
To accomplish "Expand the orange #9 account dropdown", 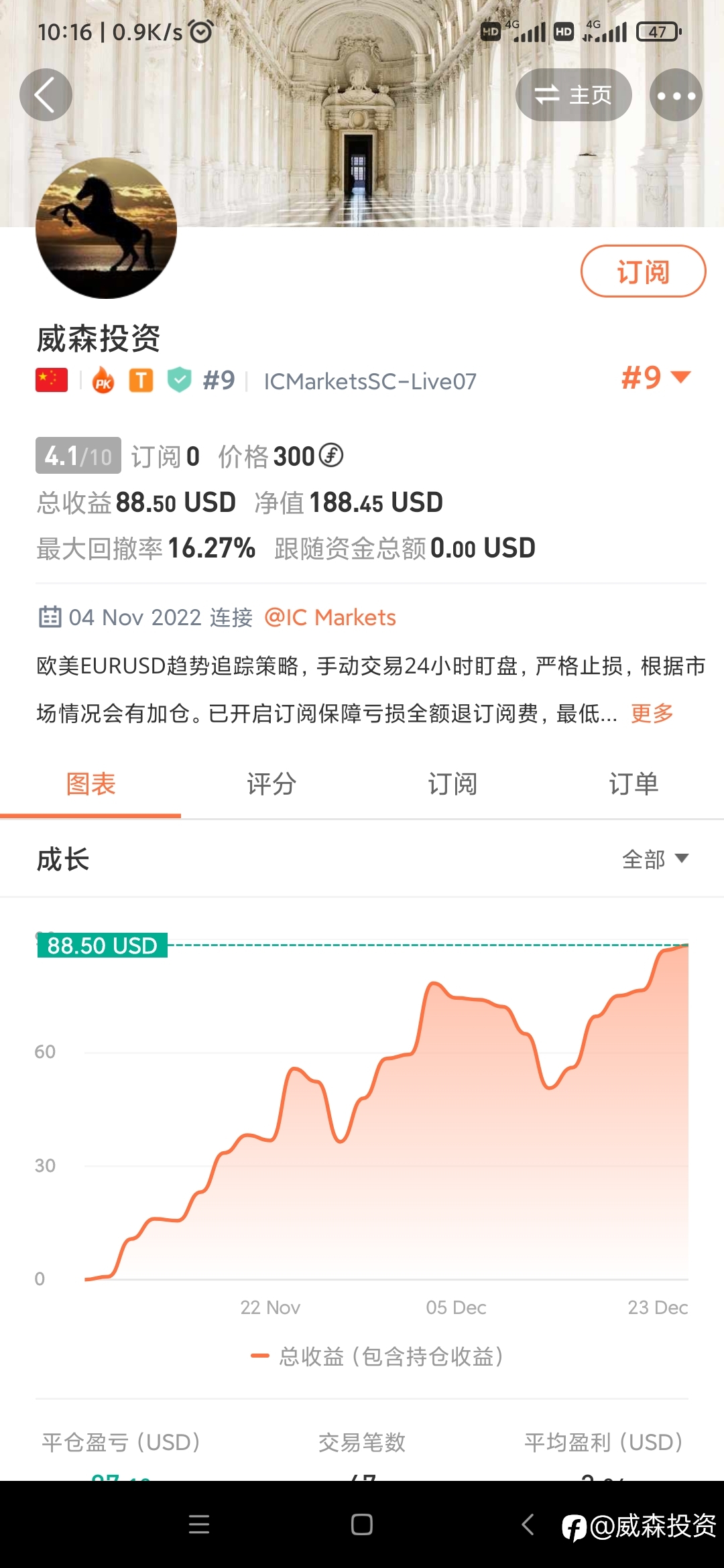I will [x=656, y=378].
